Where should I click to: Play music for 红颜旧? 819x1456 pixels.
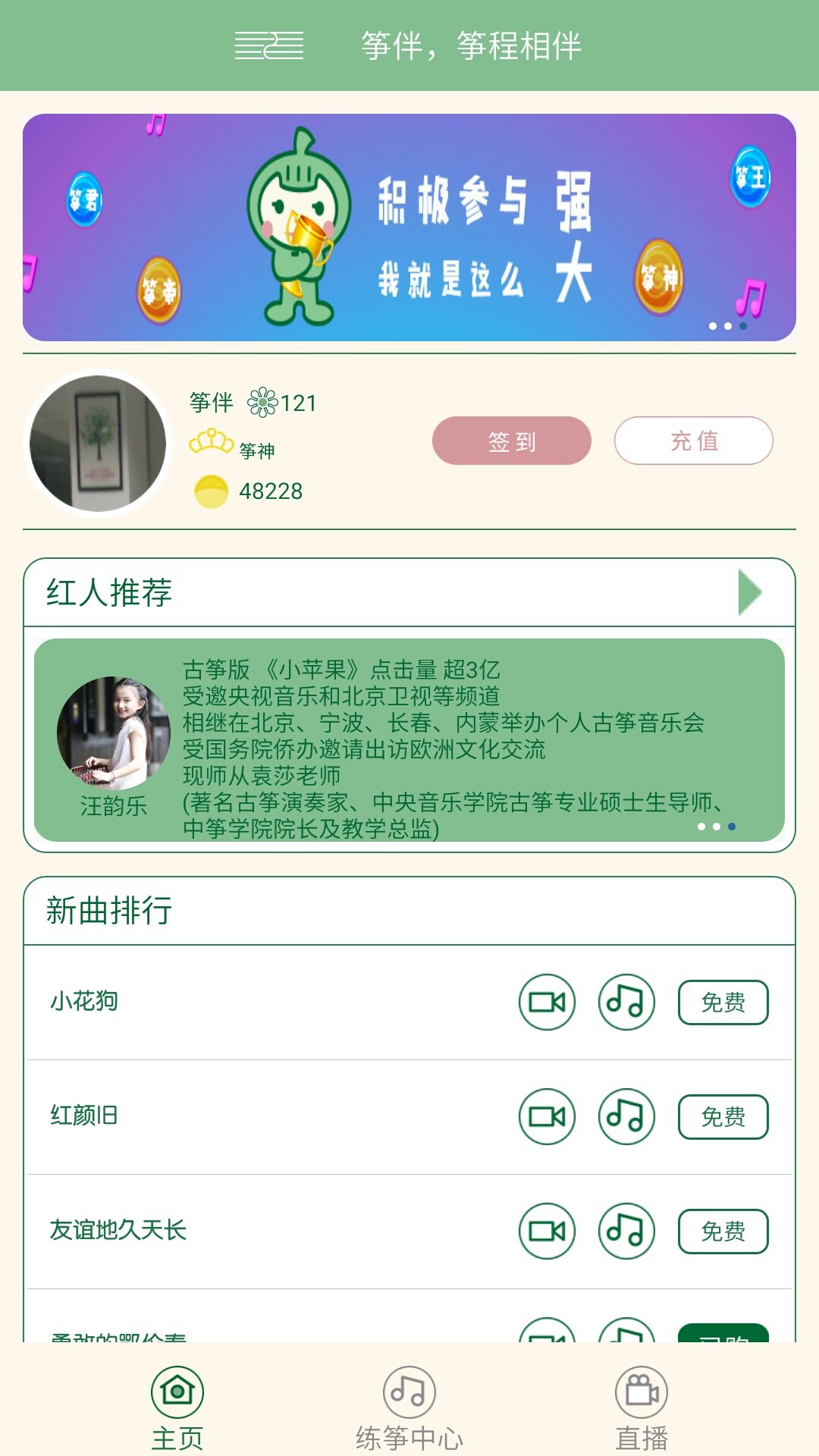tap(626, 1116)
